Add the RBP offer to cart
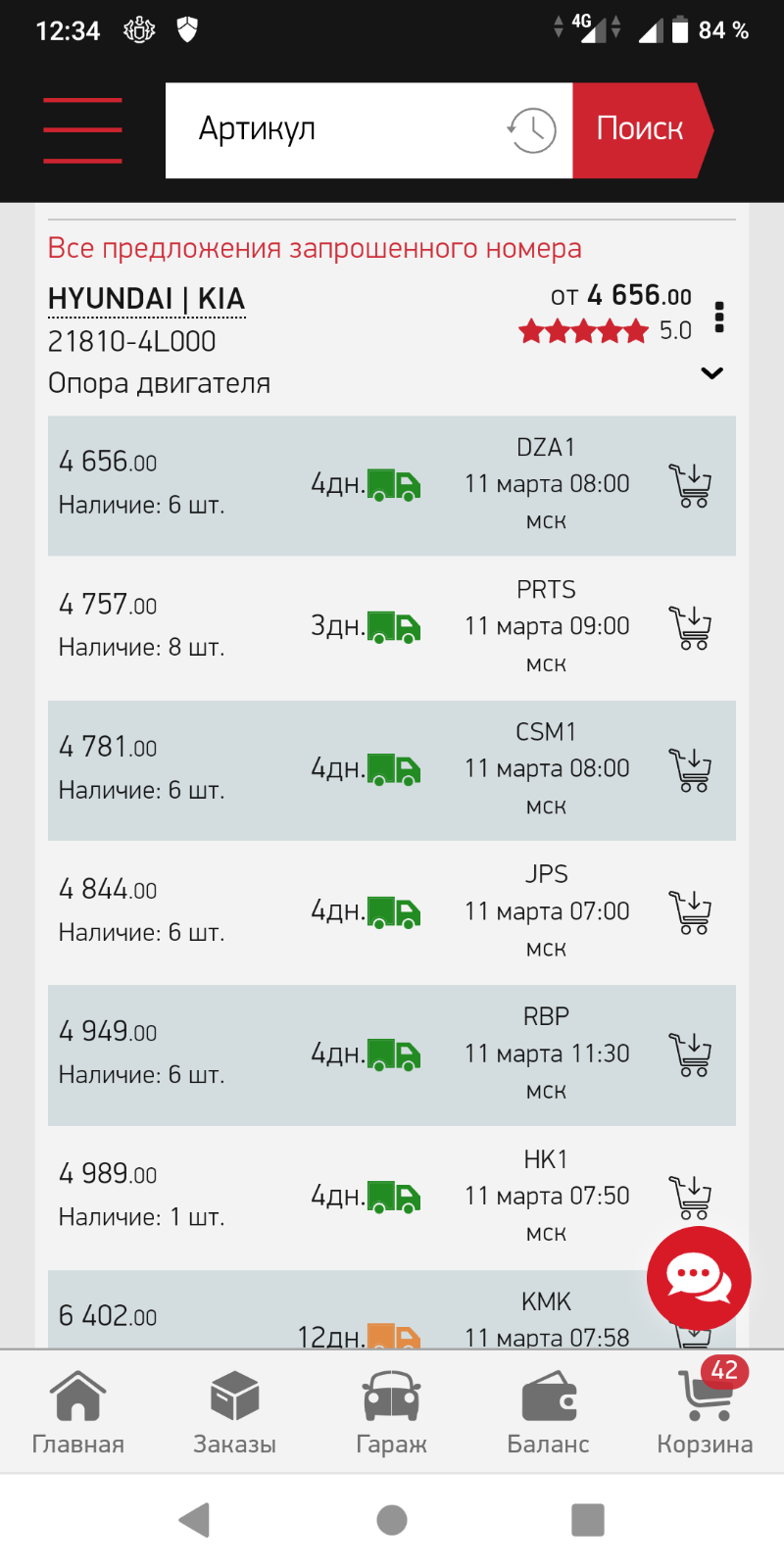Viewport: 784px width, 1568px height. [x=690, y=1054]
